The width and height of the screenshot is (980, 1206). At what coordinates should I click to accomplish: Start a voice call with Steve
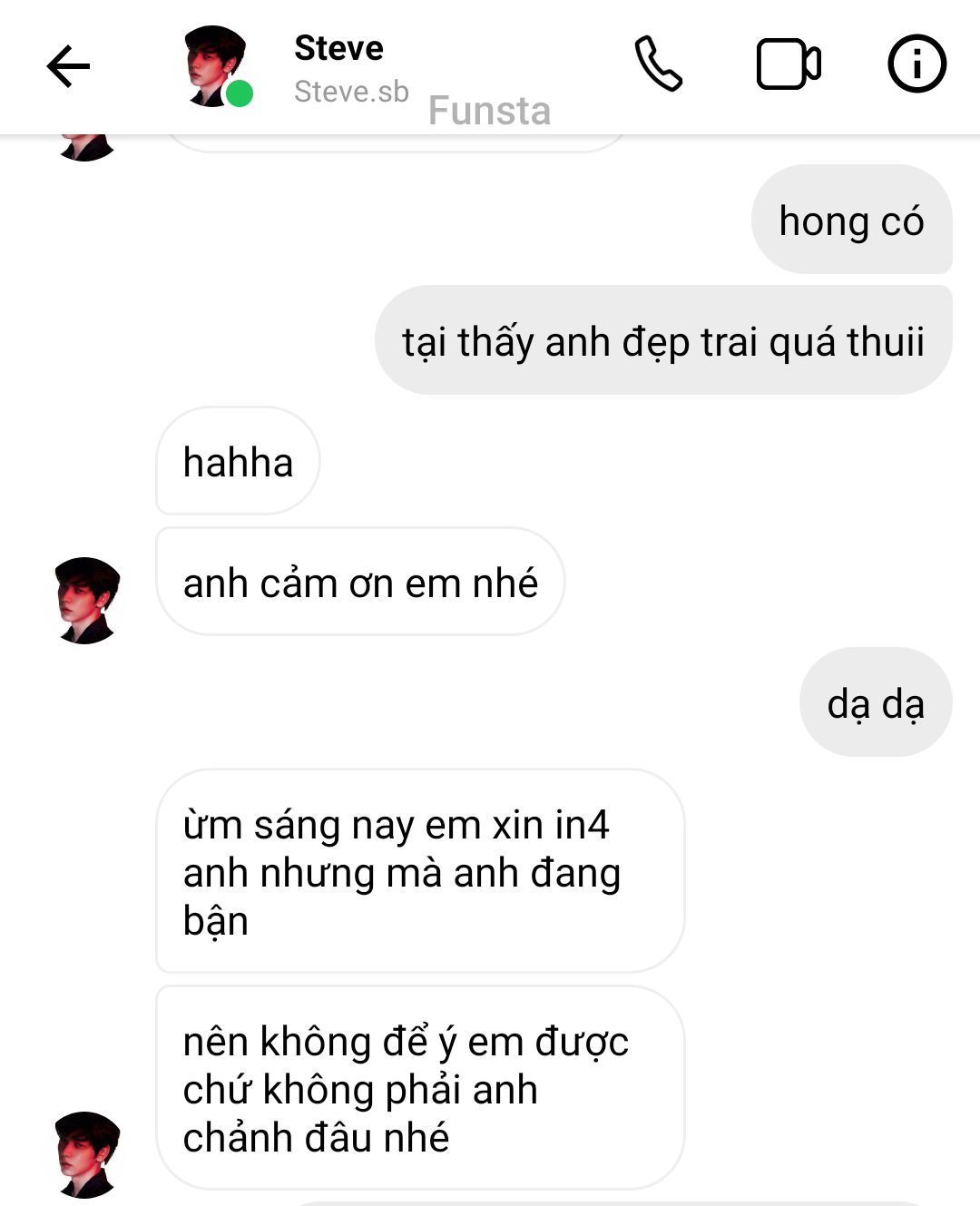pos(658,64)
